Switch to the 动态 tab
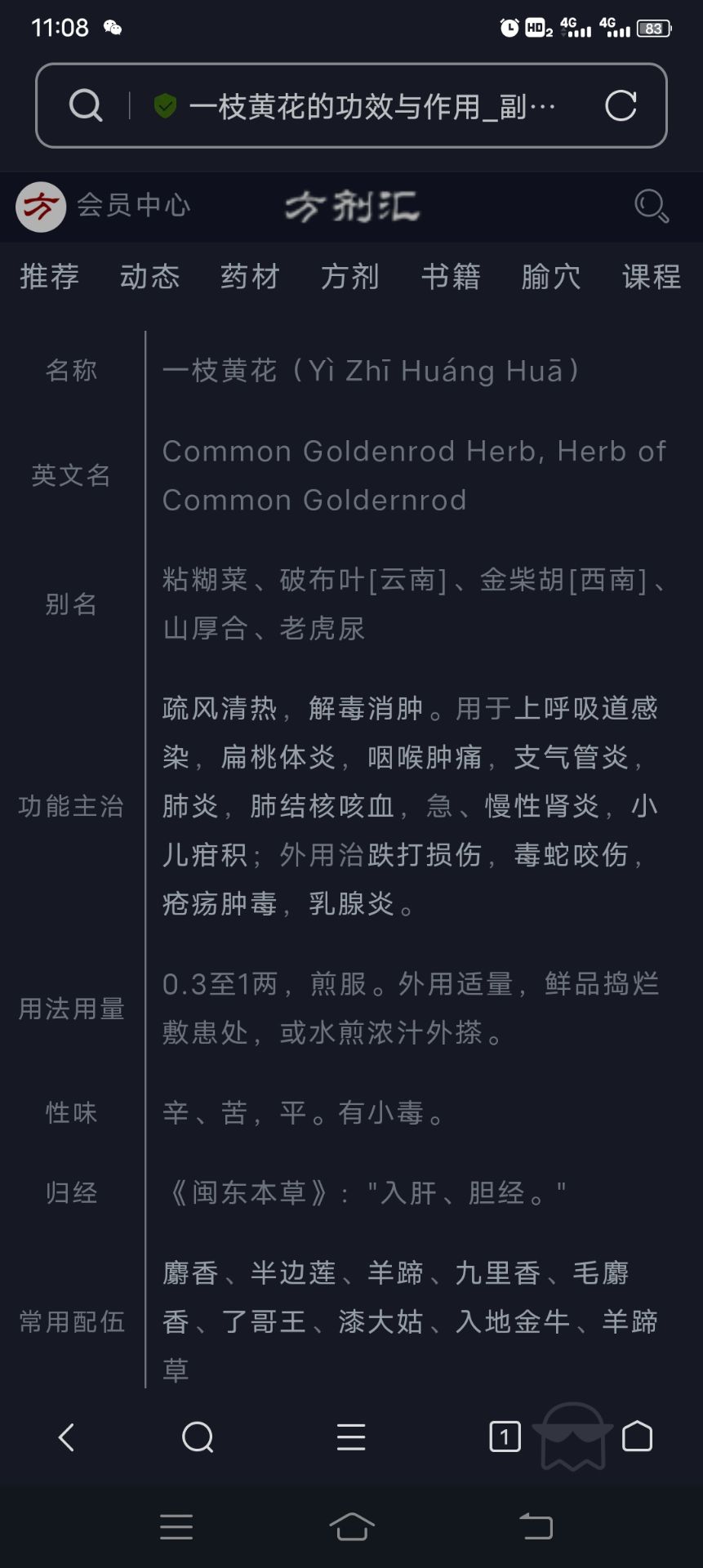Viewport: 703px width, 1568px height. click(149, 277)
